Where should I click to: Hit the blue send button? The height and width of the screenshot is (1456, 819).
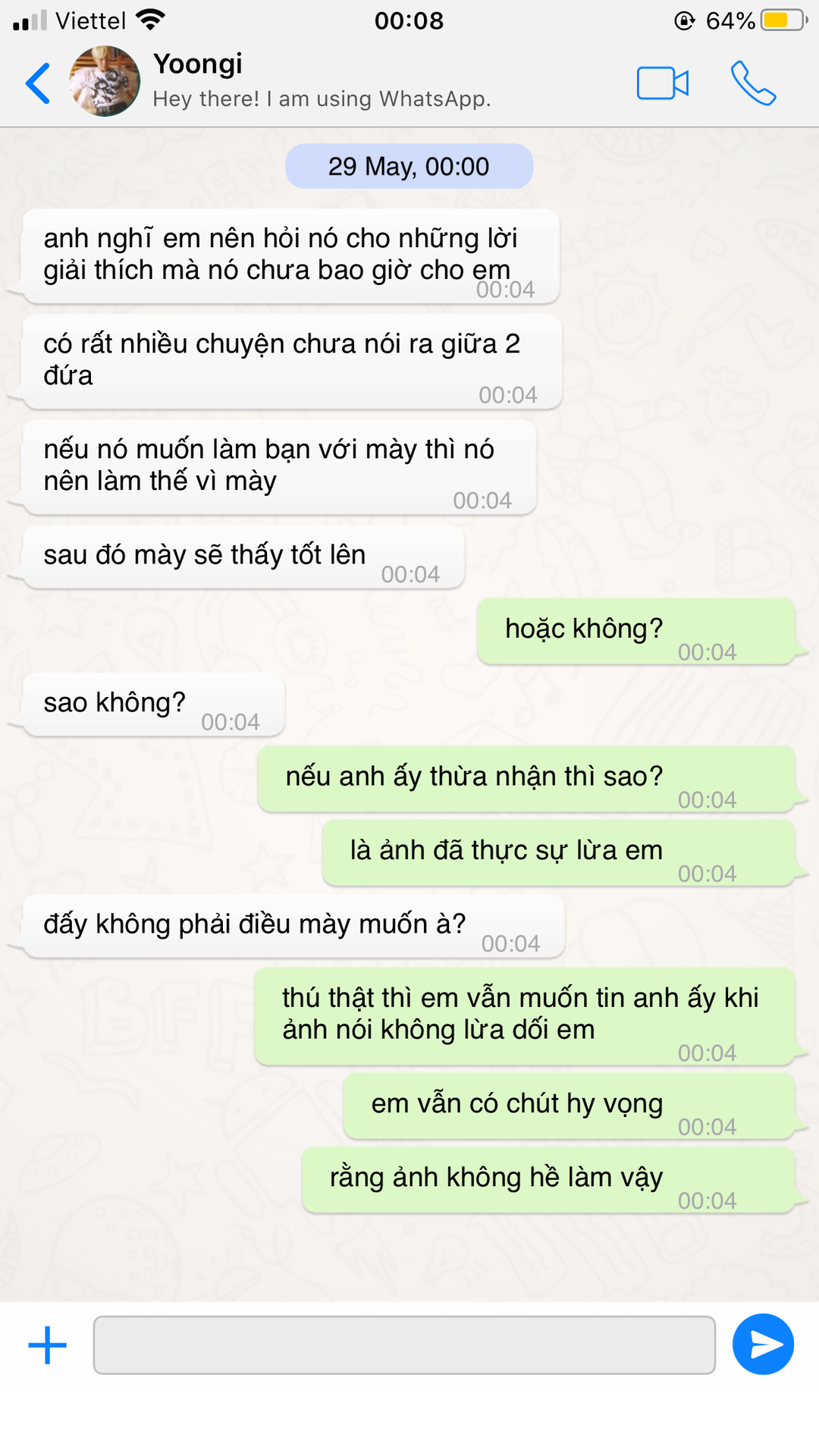[763, 1345]
